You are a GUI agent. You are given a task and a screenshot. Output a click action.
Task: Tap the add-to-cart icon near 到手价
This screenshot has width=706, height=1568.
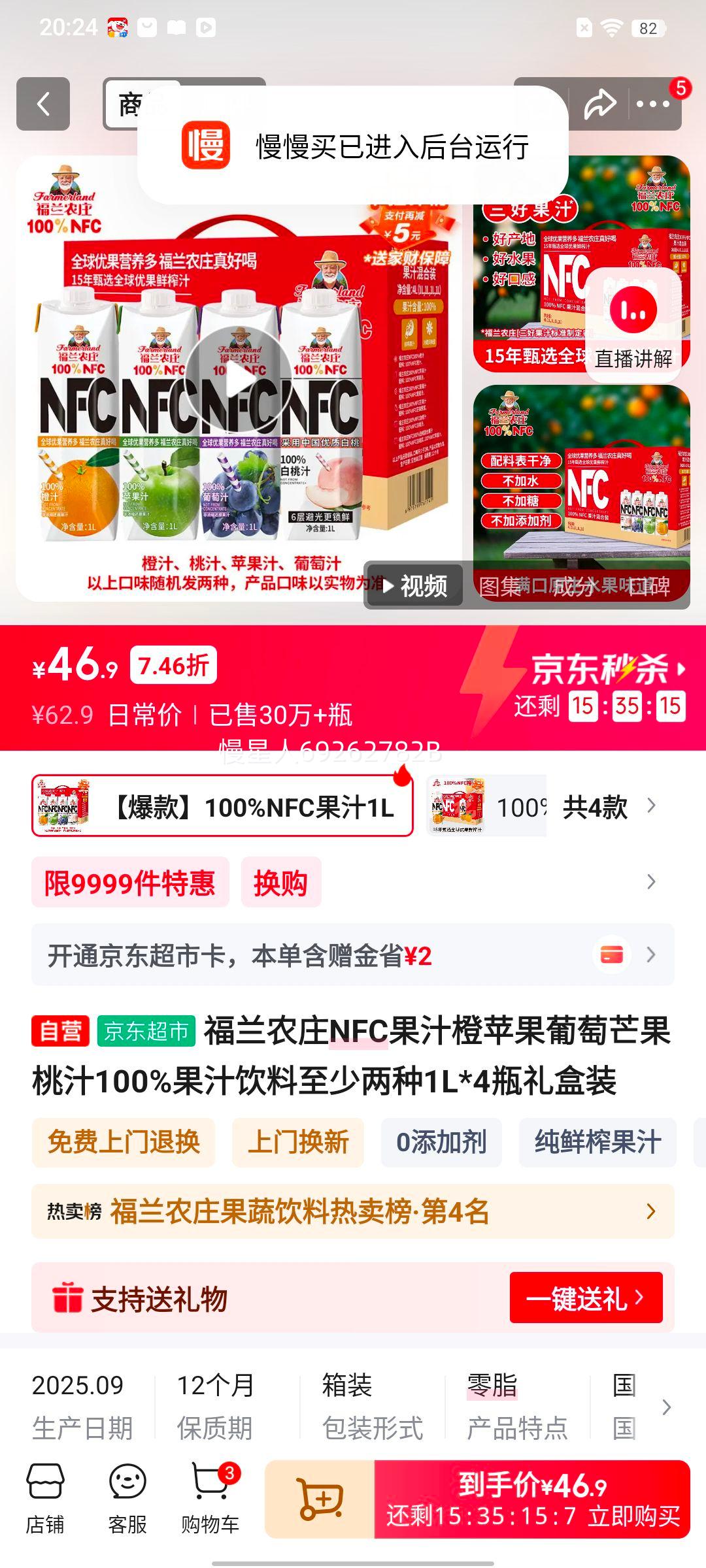click(x=322, y=1503)
